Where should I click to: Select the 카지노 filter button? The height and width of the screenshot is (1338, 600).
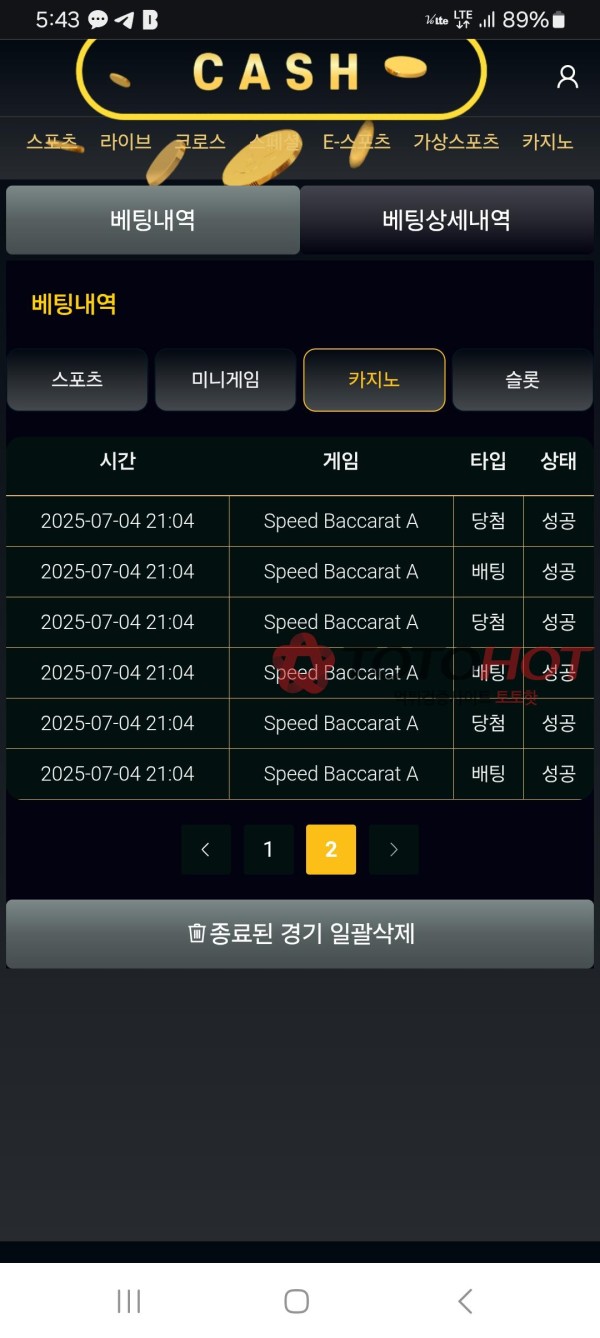[374, 380]
